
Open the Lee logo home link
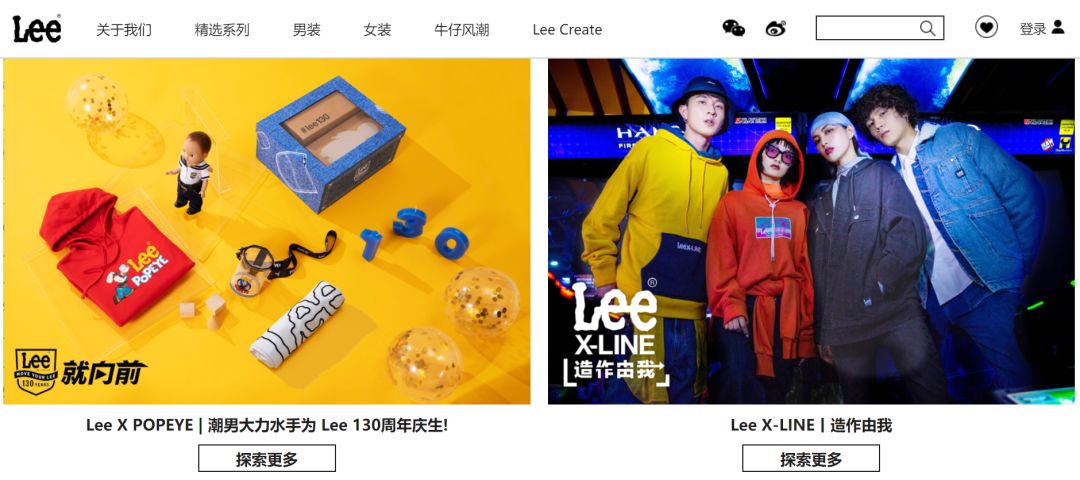tap(37, 29)
